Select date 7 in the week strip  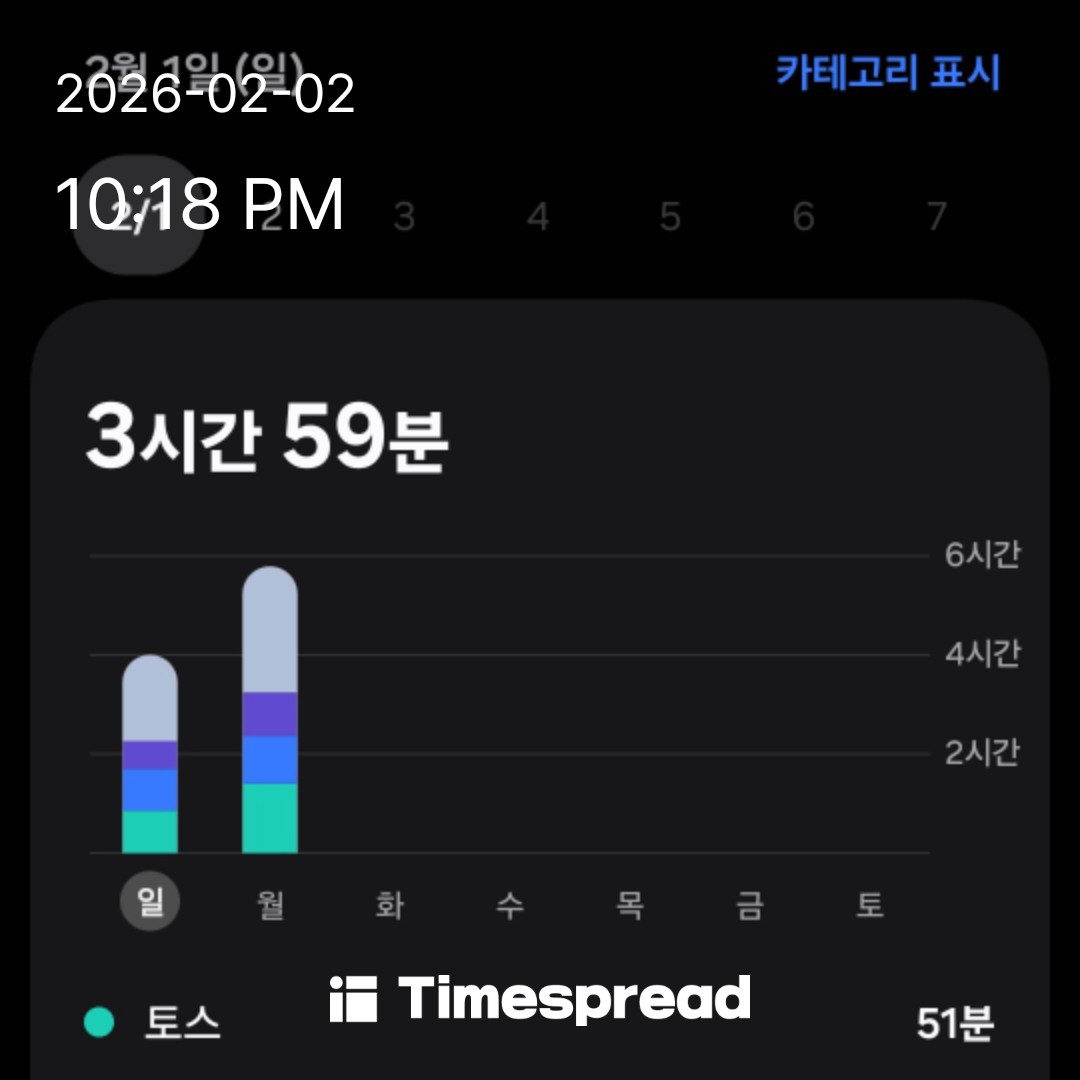tap(937, 217)
